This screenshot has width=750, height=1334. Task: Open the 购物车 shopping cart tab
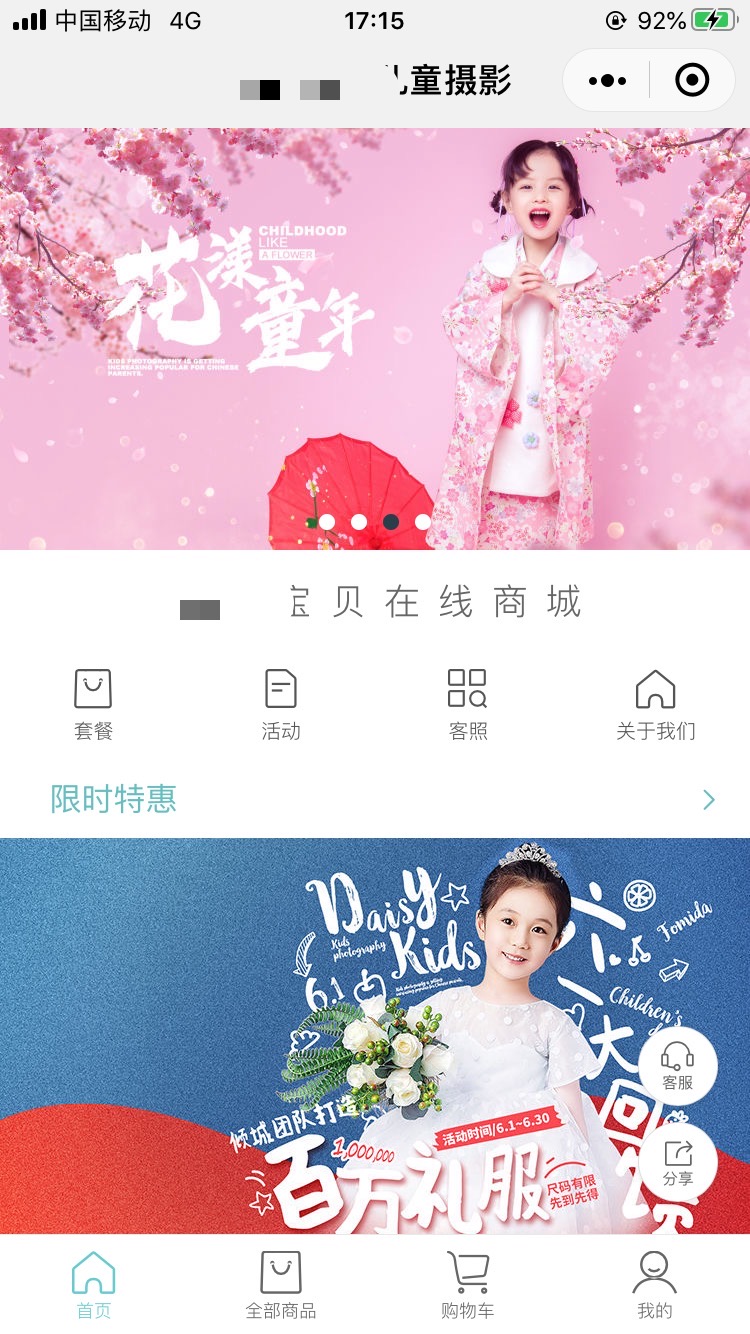click(467, 1285)
